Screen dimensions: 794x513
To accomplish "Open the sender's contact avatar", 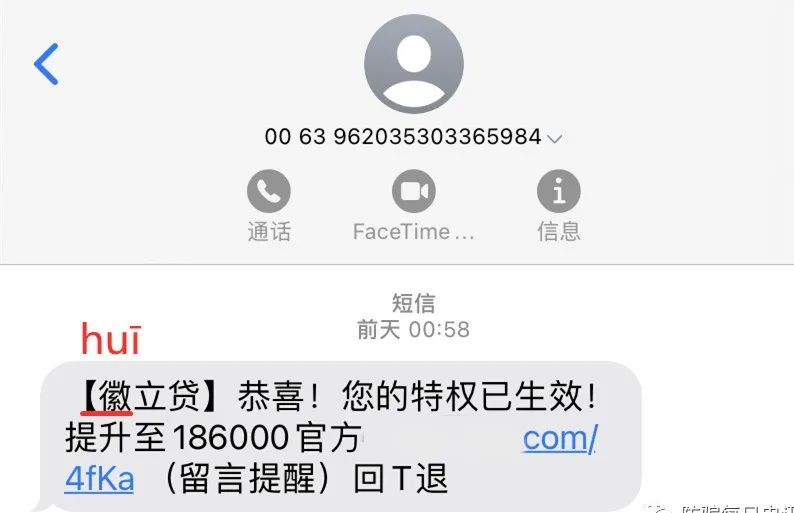I will coord(413,63).
